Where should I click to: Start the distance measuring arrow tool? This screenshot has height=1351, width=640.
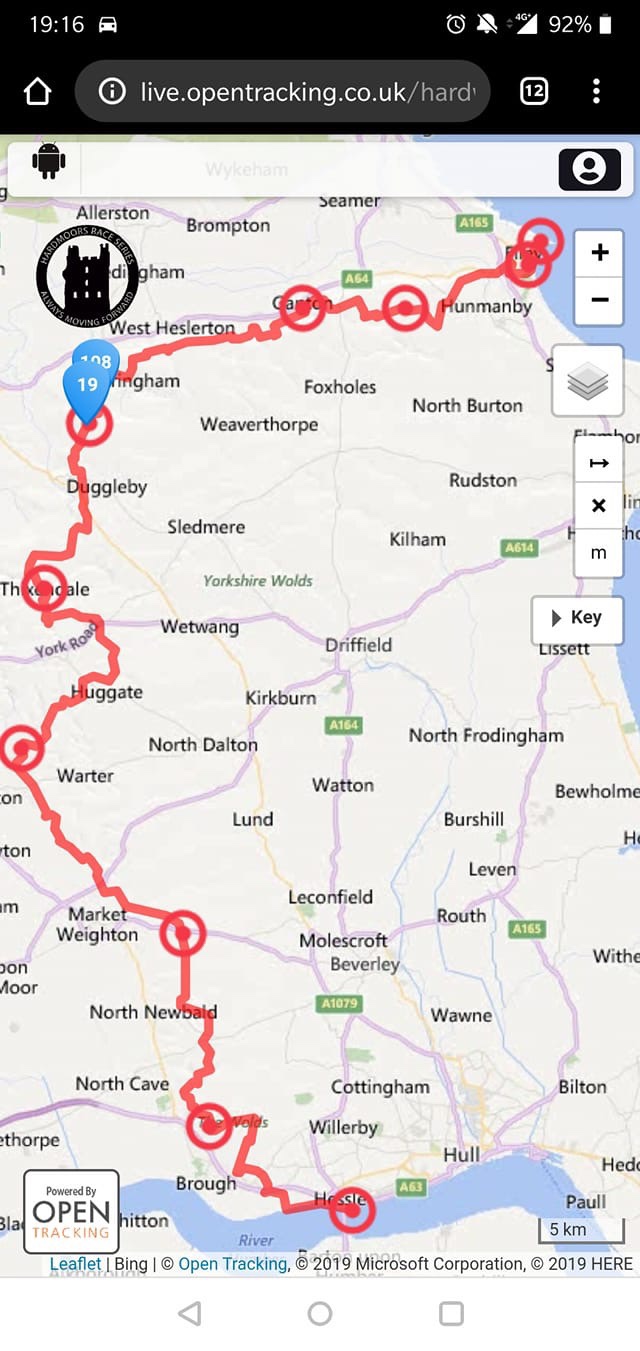coord(599,462)
